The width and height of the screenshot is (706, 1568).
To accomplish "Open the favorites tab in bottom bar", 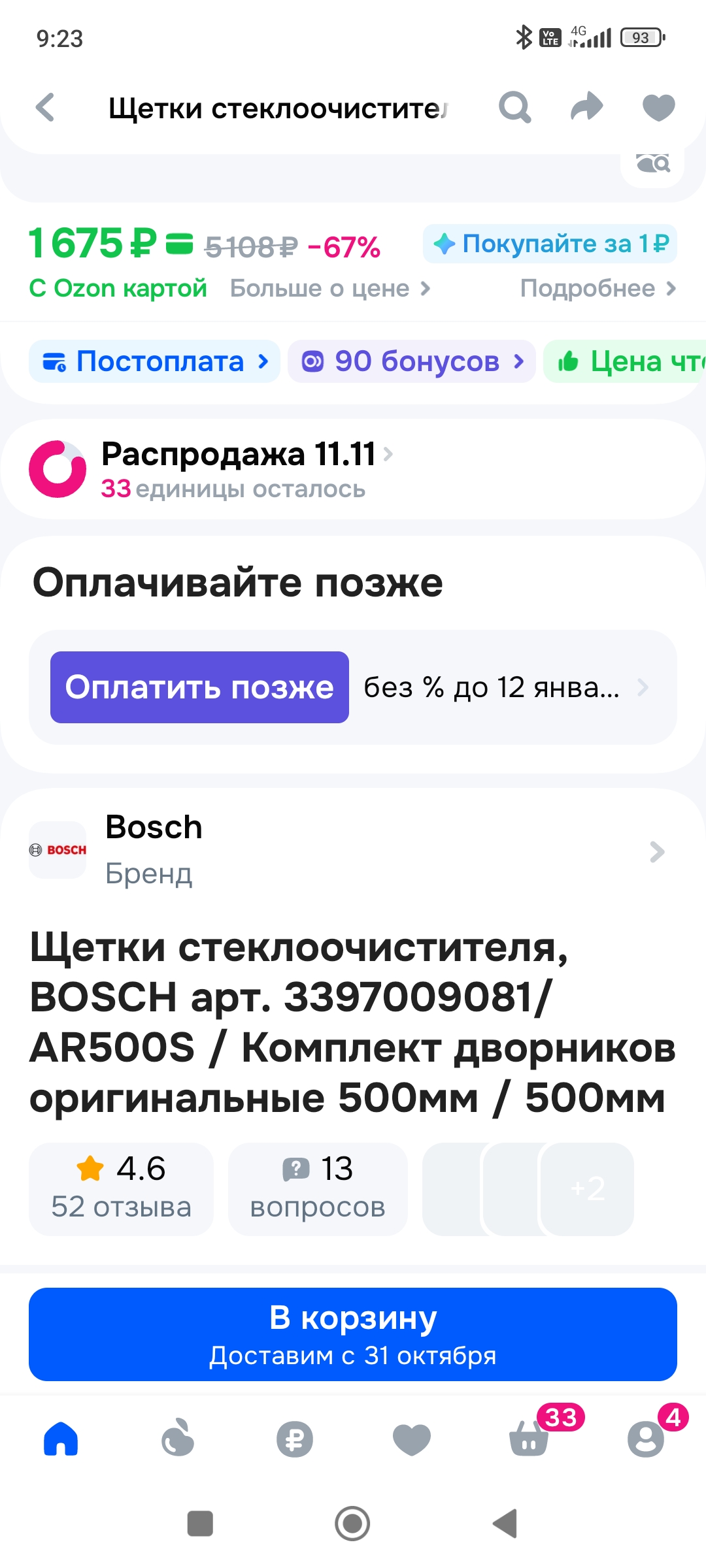I will (x=412, y=1439).
